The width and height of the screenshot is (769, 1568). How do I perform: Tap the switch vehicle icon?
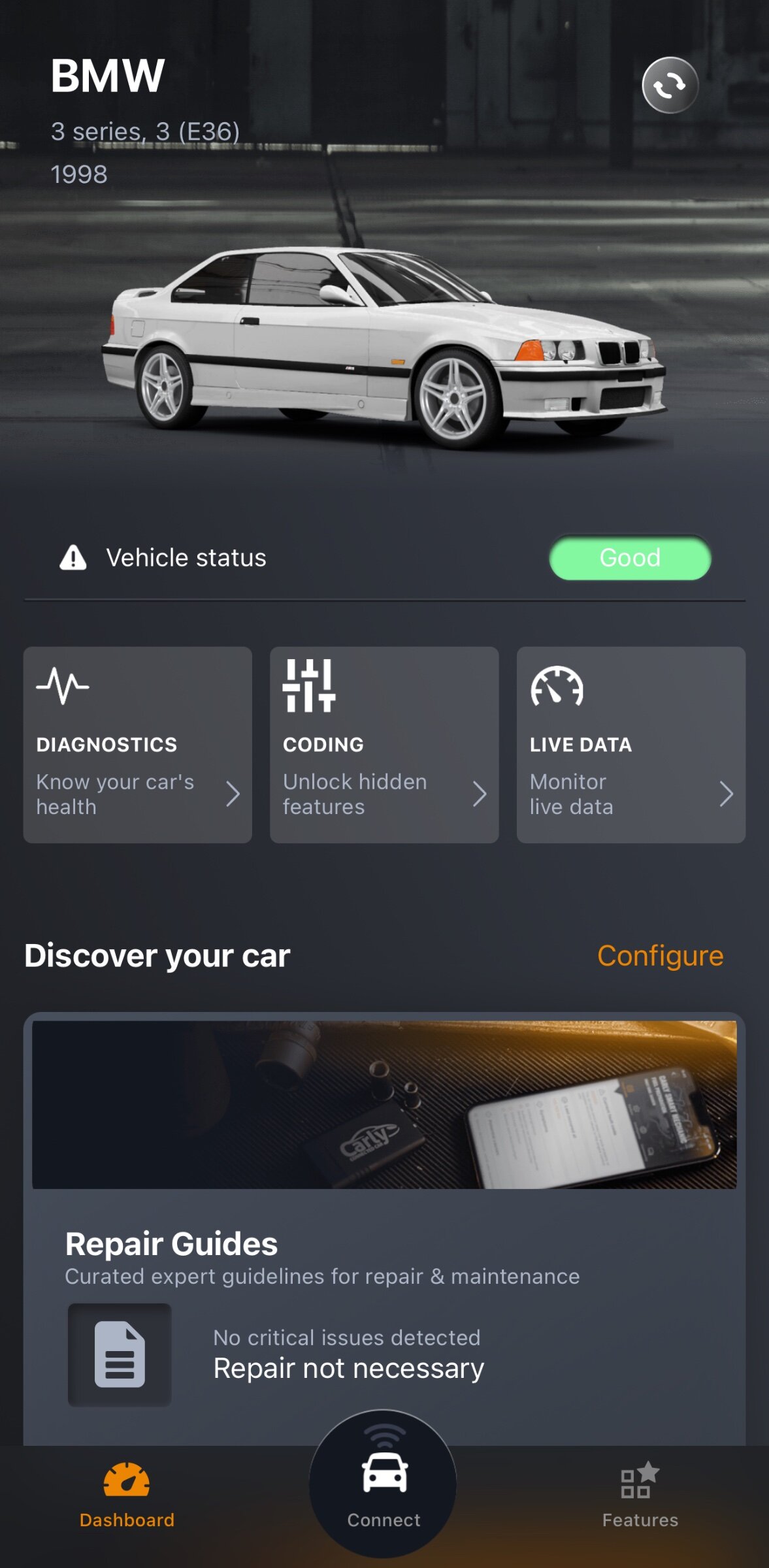pos(670,86)
